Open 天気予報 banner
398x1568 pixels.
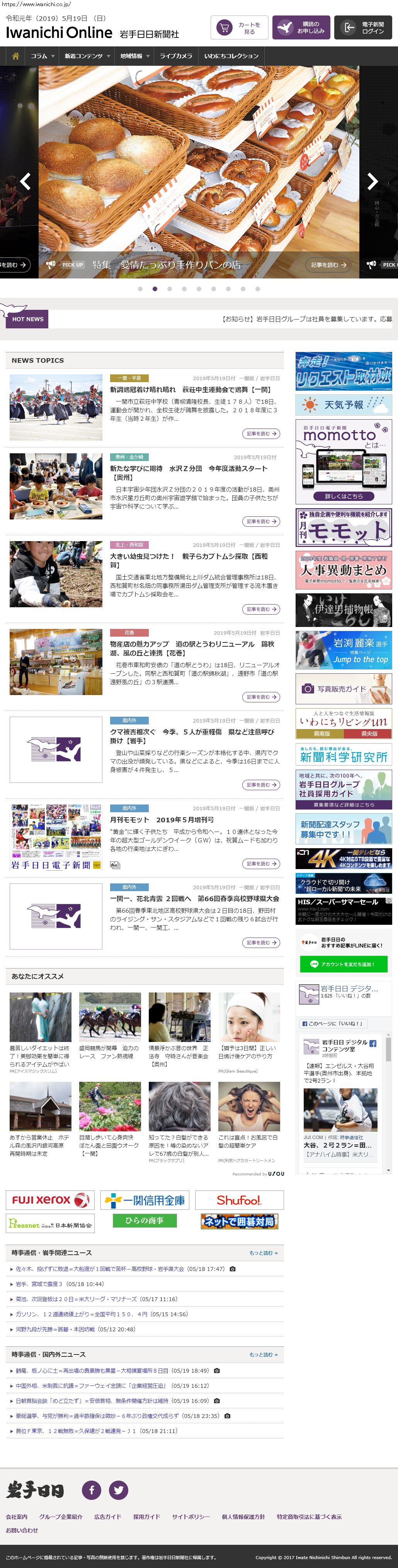(x=343, y=405)
